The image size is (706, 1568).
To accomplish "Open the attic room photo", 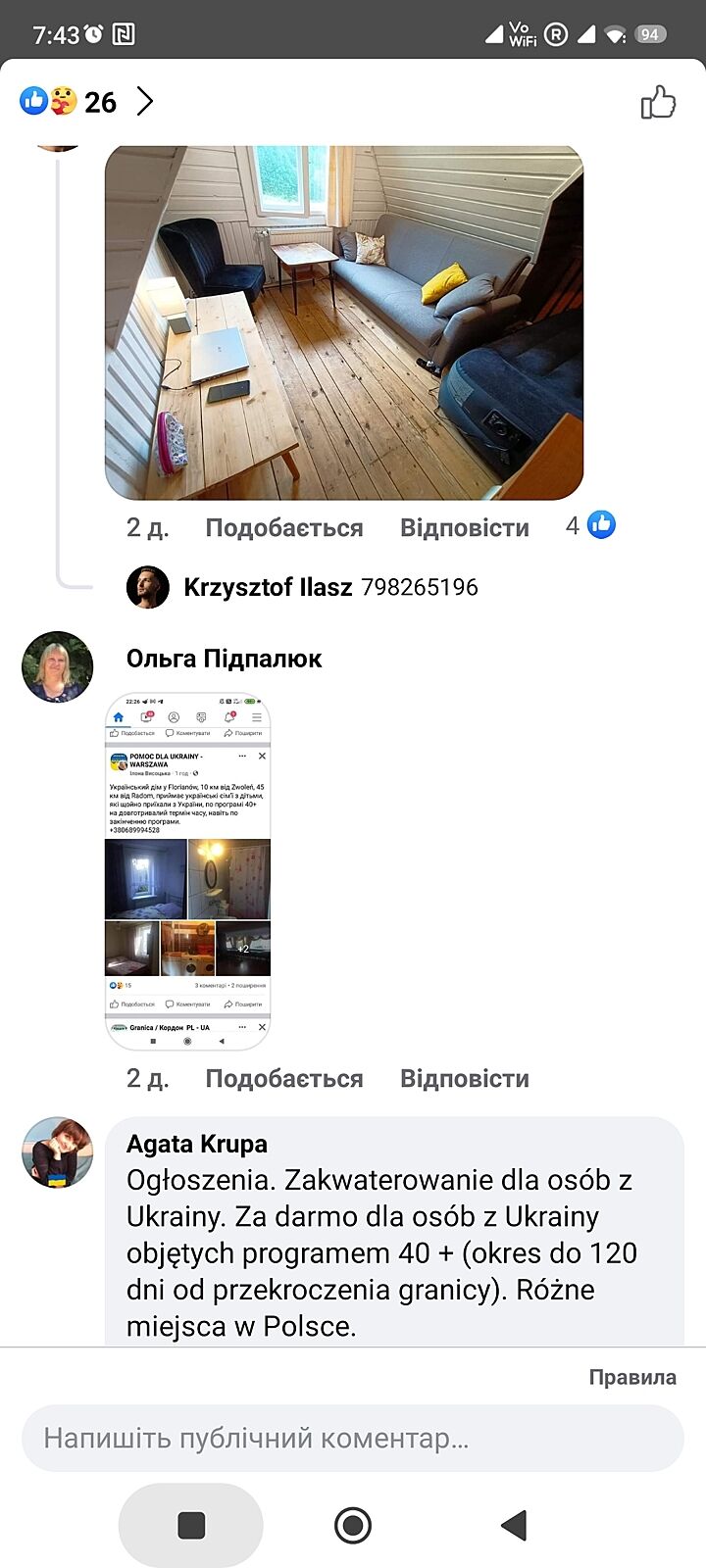I will point(344,322).
